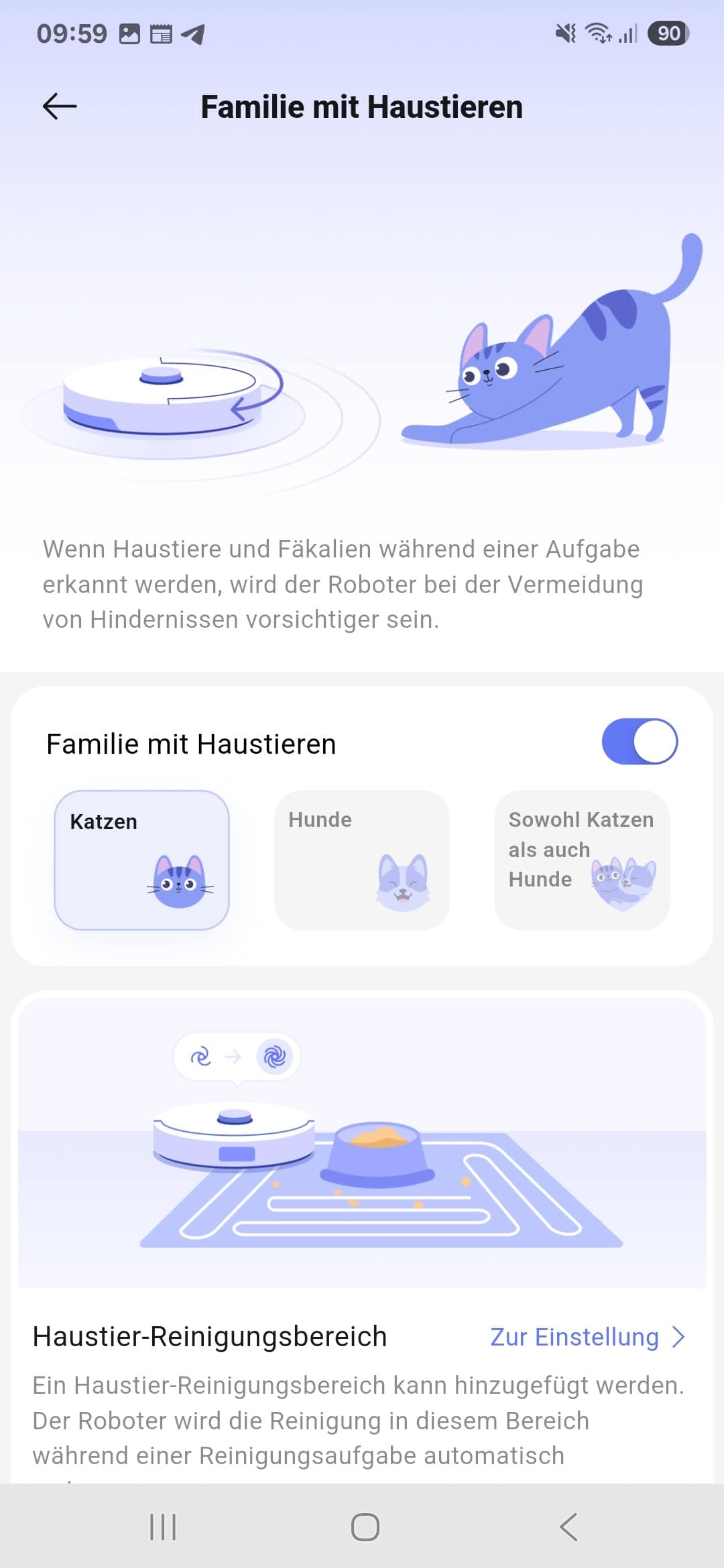Disable the Familie mit Haustieren switch
Screen dimensions: 724x1568
pyautogui.click(x=639, y=742)
